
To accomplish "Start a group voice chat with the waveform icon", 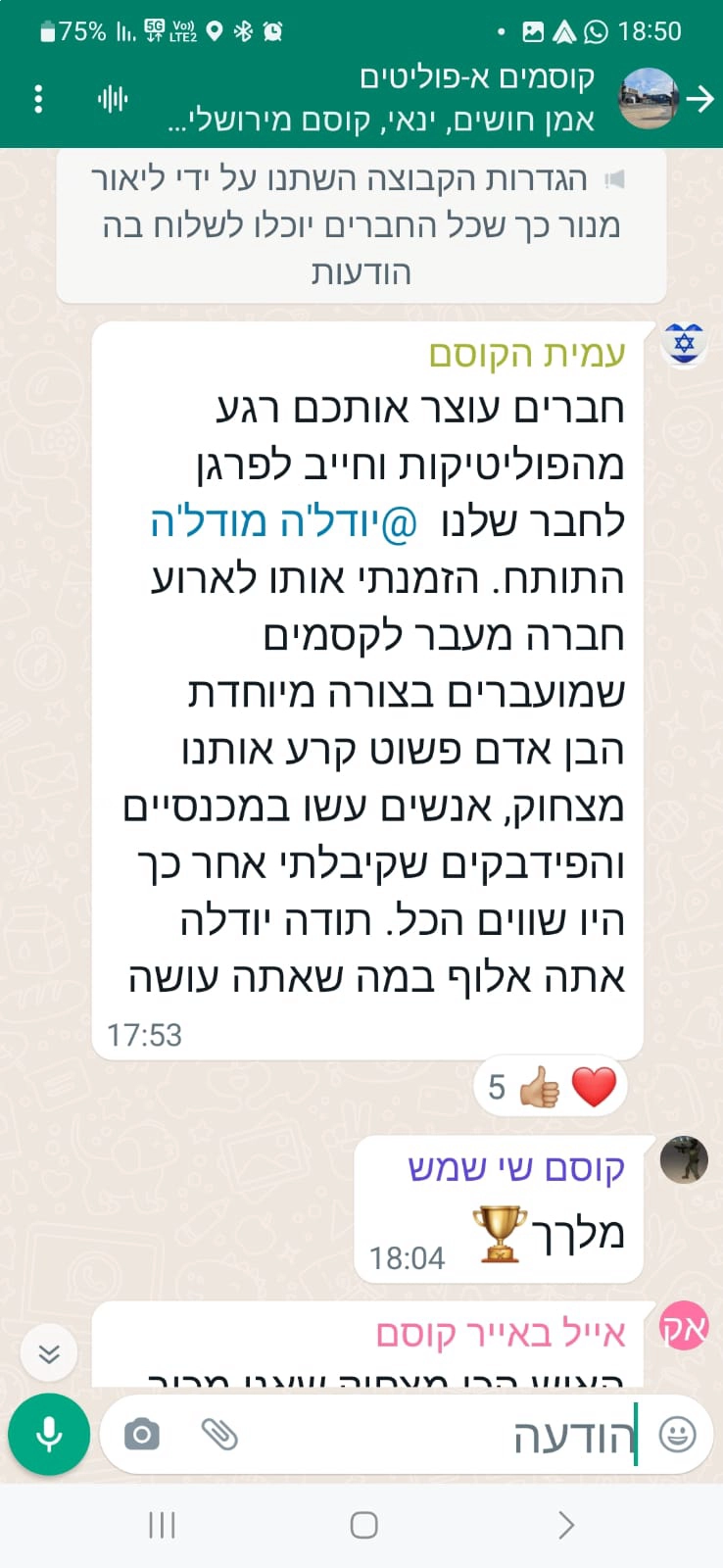I will (x=112, y=98).
